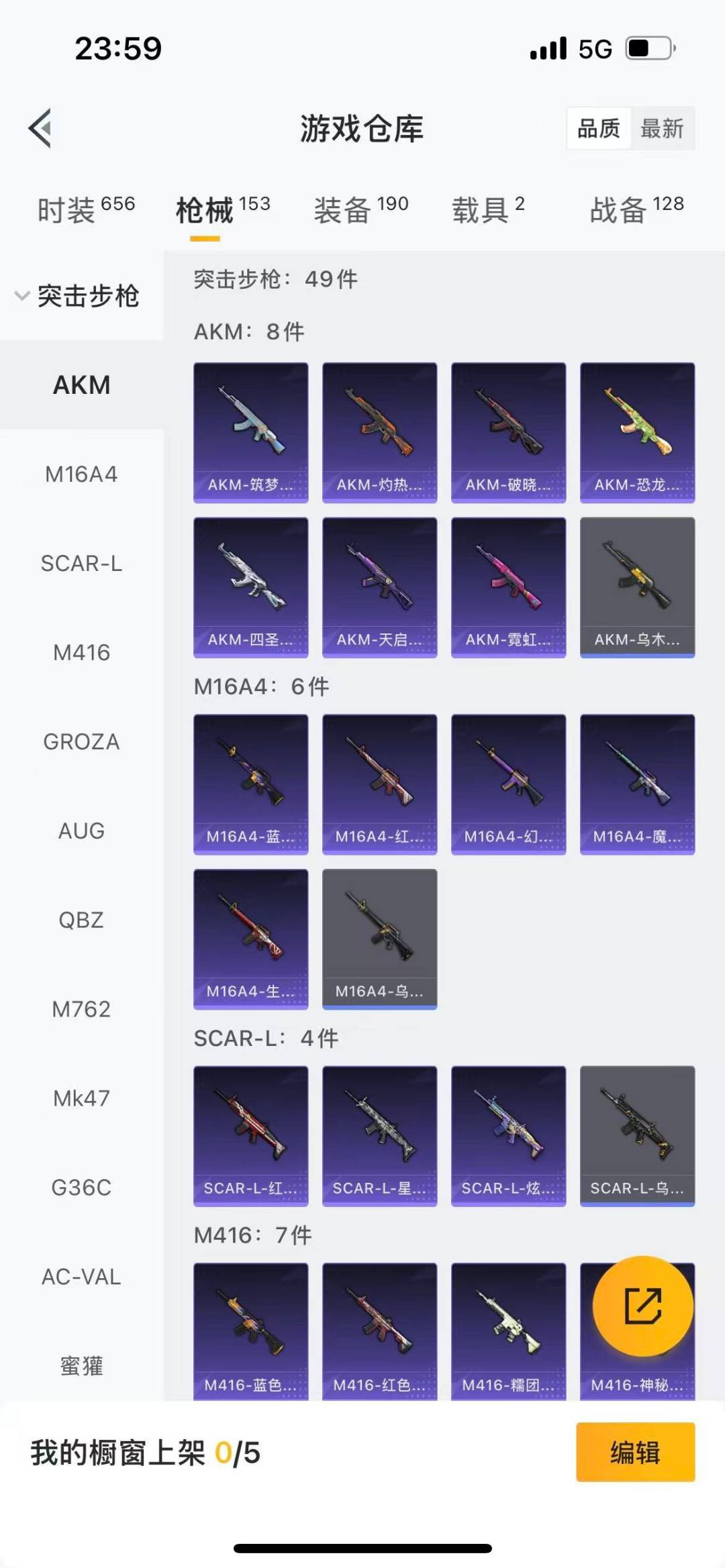Tap the yellow floating share button
The image size is (725, 1568).
642,1306
